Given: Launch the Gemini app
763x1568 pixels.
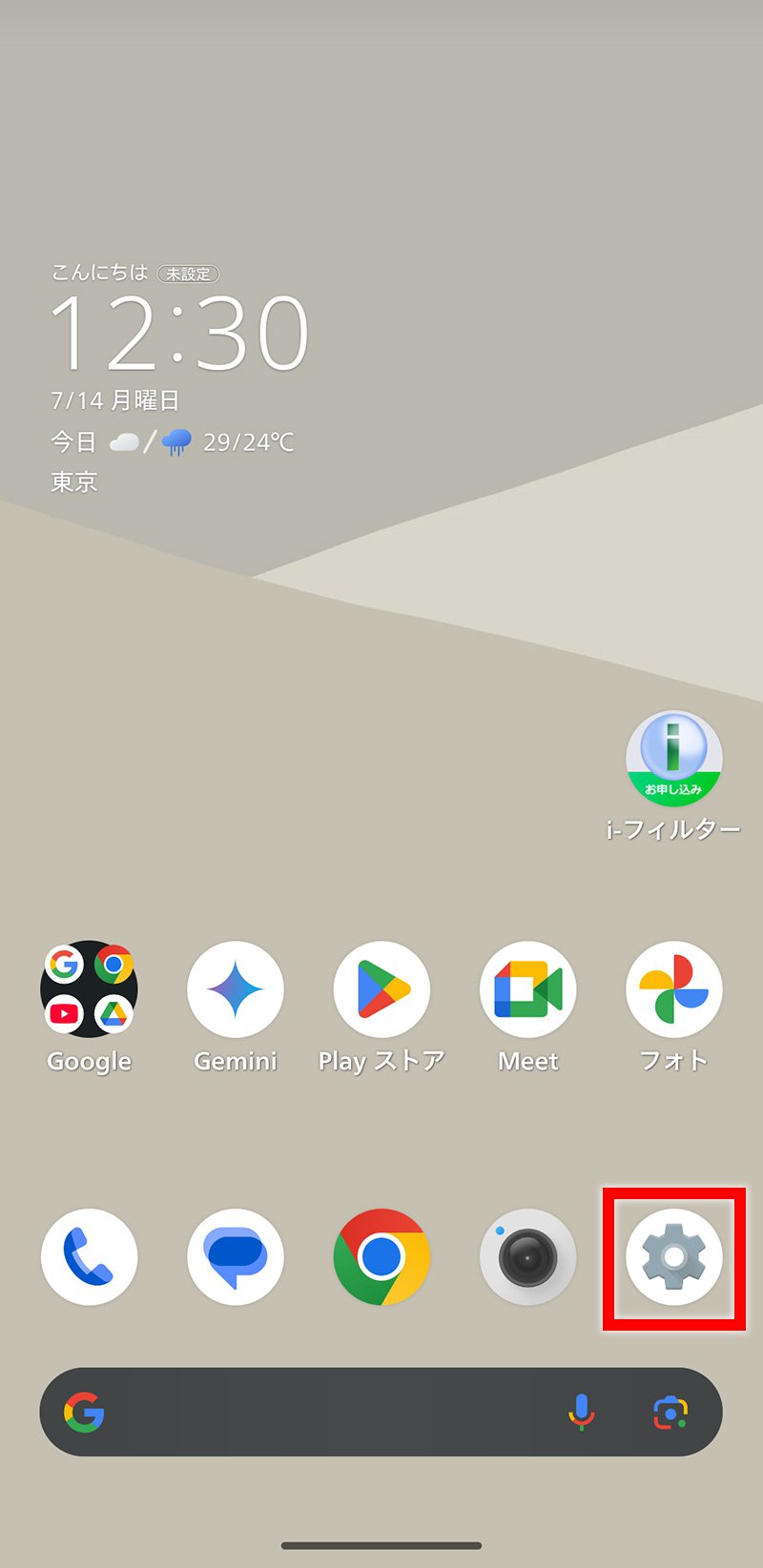Looking at the screenshot, I should (236, 989).
